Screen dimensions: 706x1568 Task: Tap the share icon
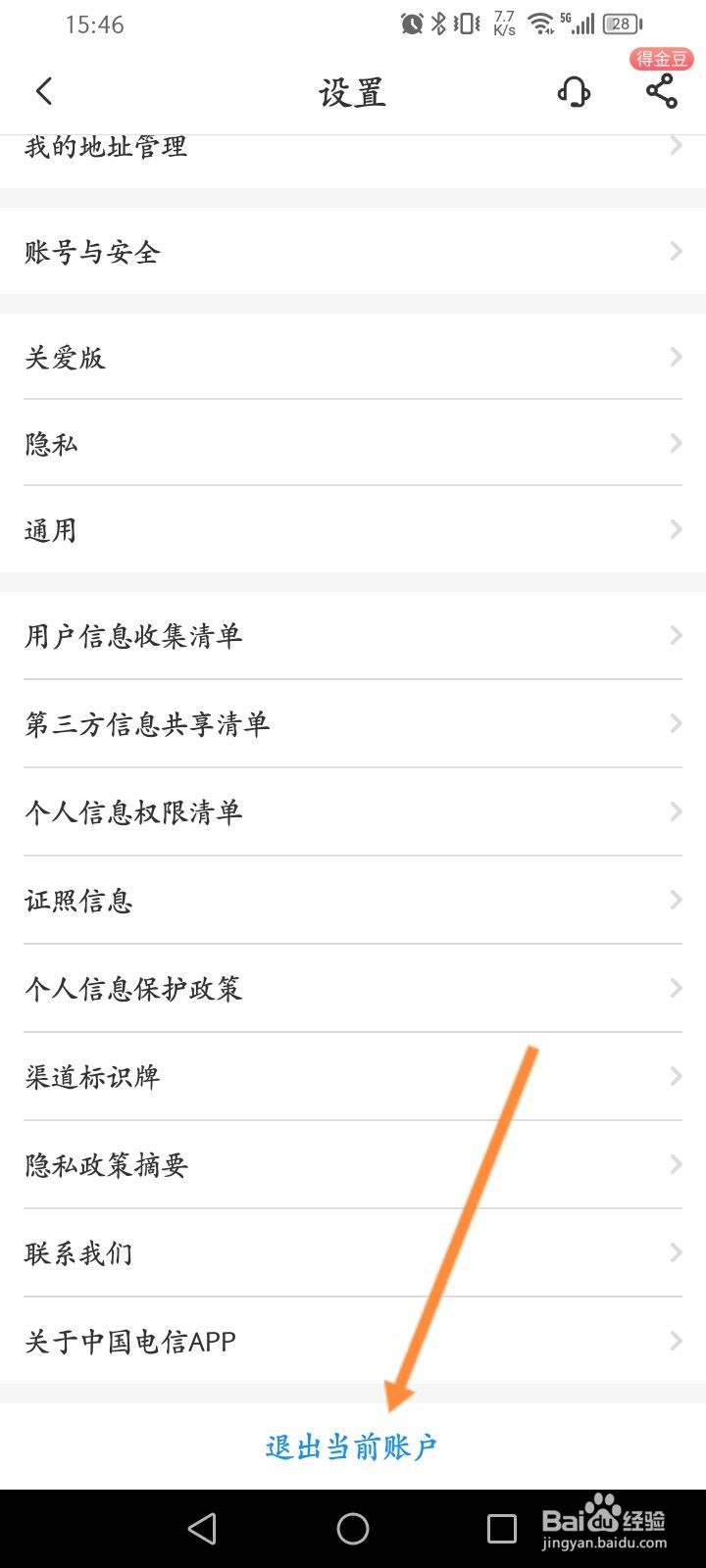660,93
